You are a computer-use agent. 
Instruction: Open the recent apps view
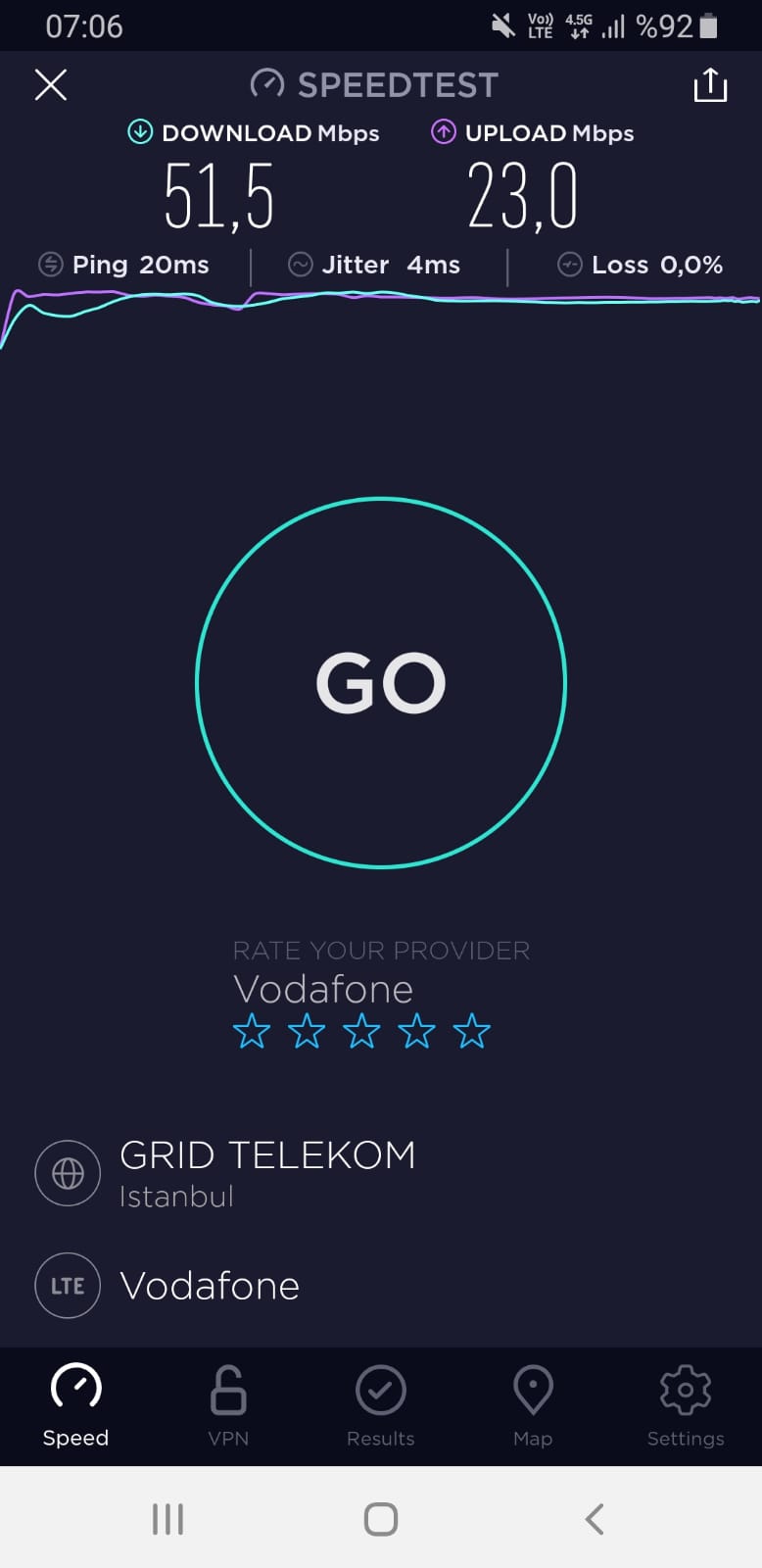167,1519
